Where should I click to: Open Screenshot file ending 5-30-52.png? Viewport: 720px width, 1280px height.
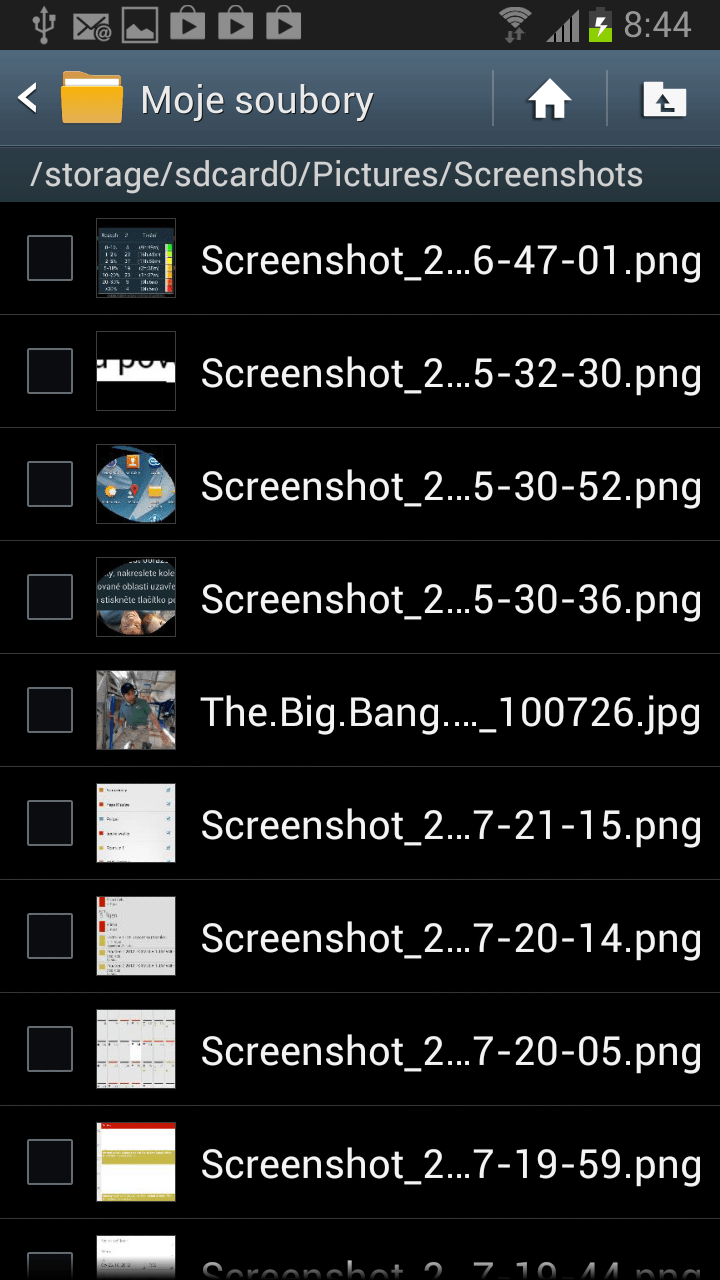(450, 486)
